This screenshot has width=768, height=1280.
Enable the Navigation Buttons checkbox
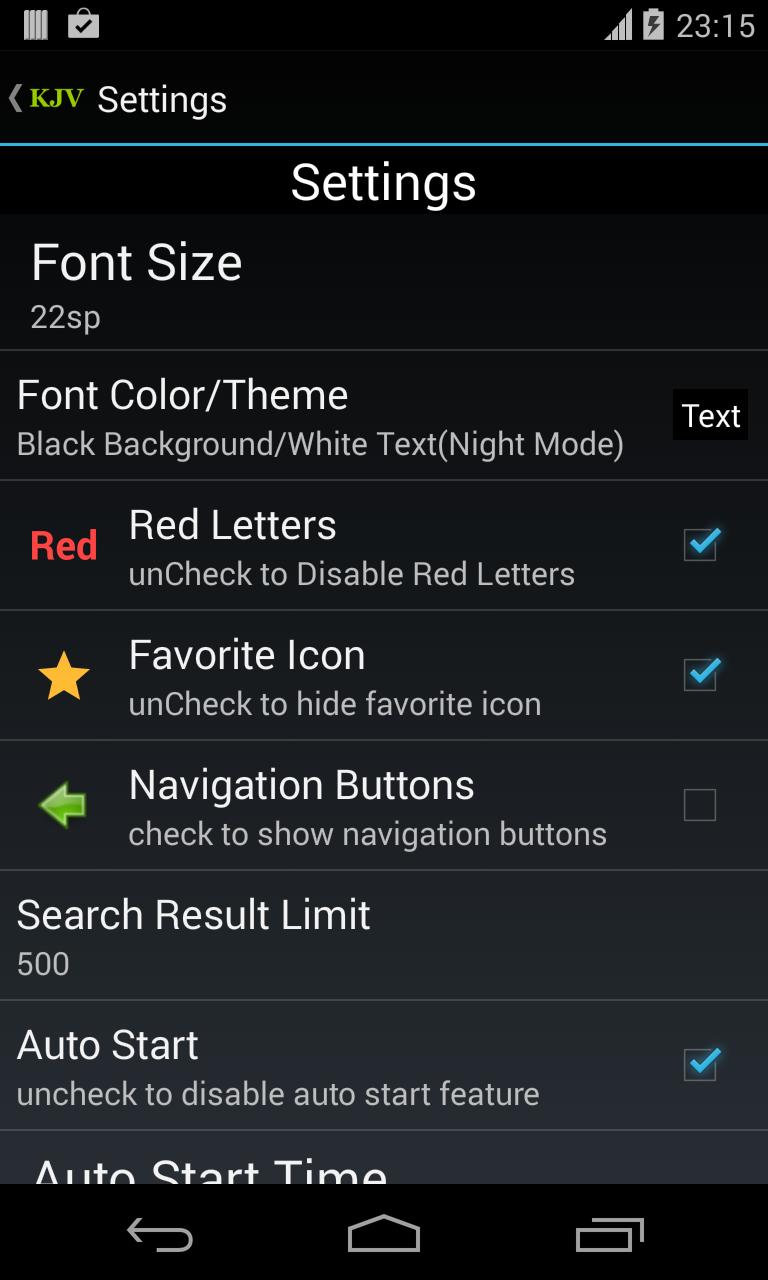pyautogui.click(x=700, y=805)
